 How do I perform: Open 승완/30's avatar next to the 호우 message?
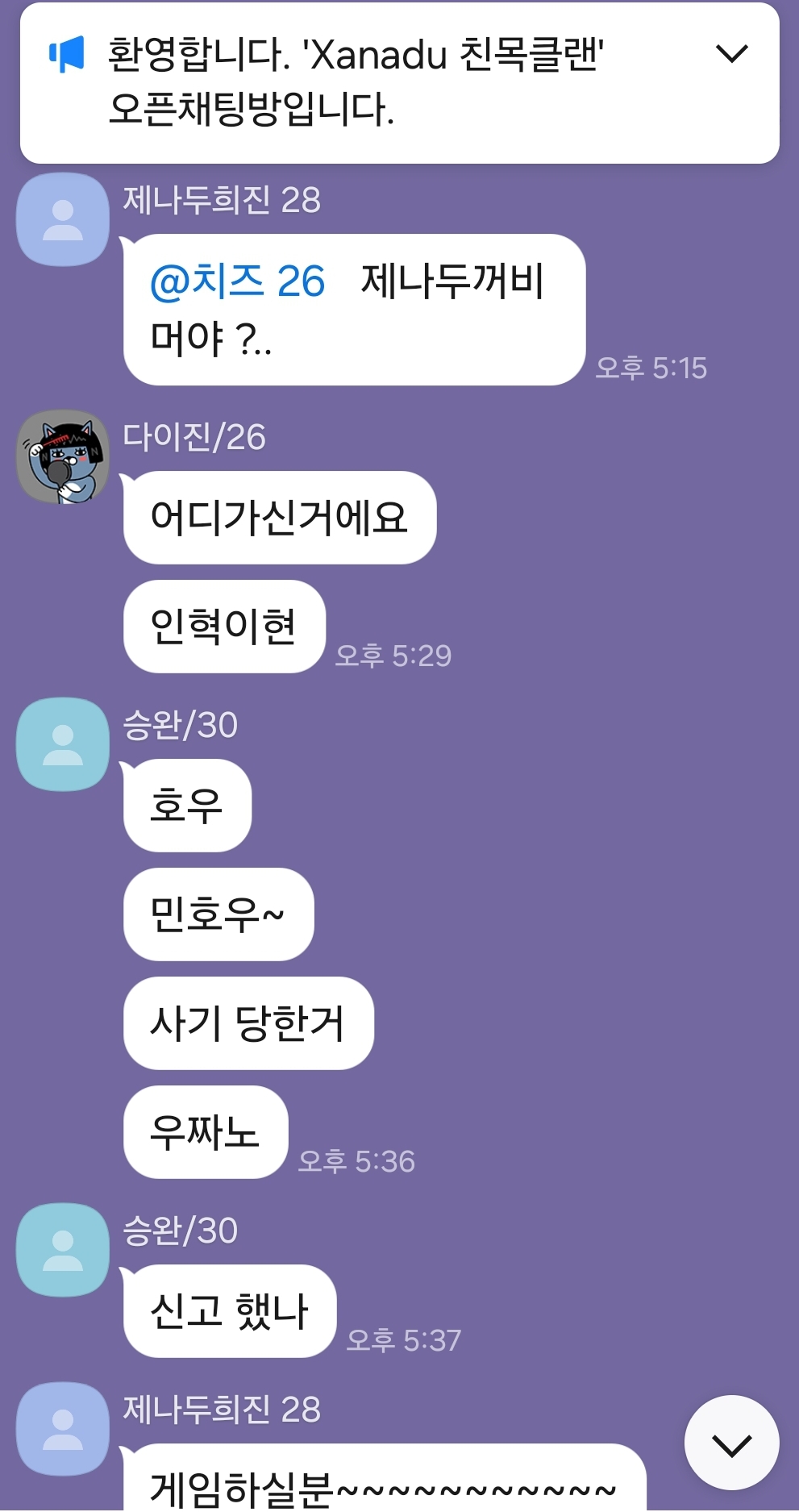[63, 744]
